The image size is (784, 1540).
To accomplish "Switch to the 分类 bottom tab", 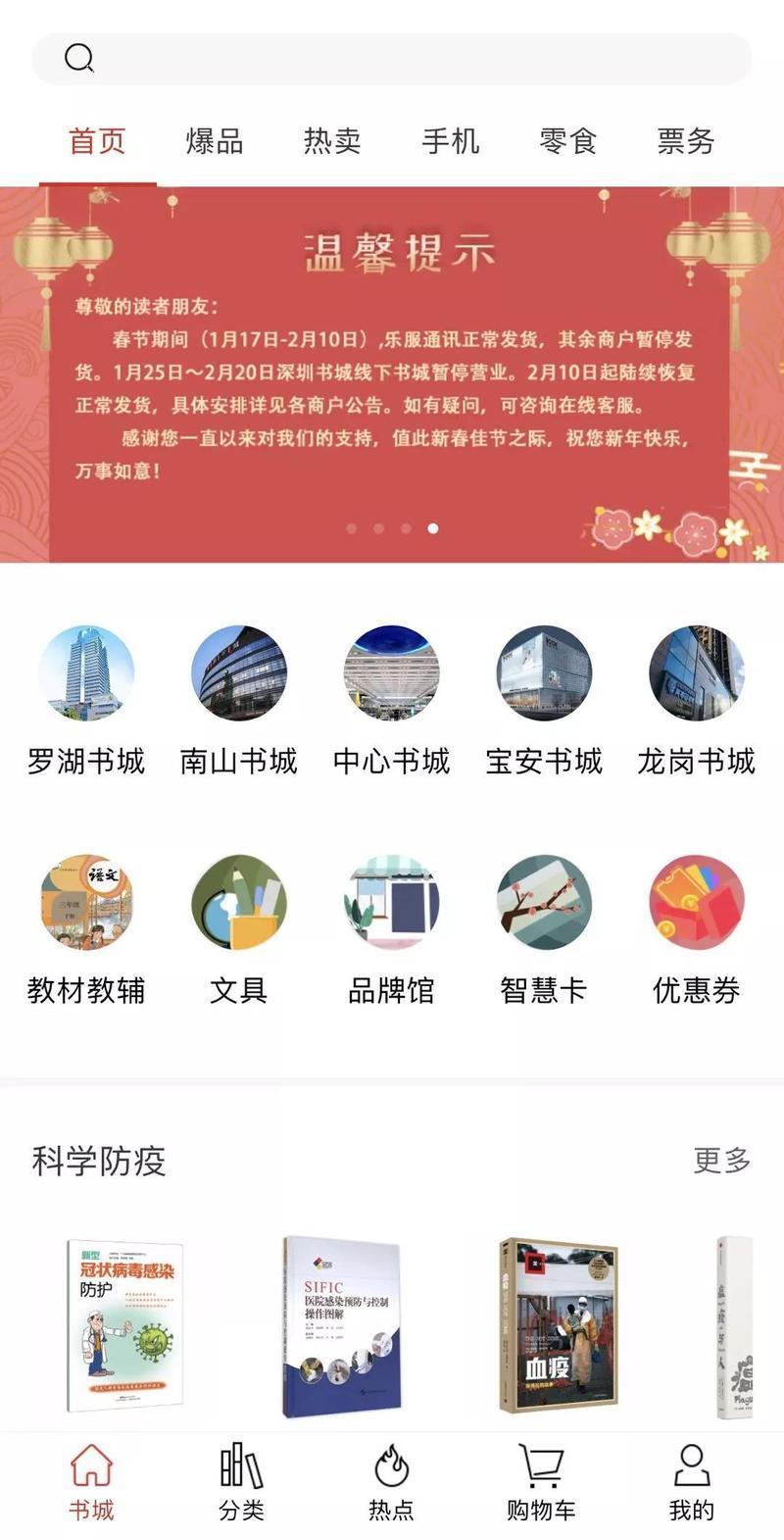I will [x=241, y=1483].
